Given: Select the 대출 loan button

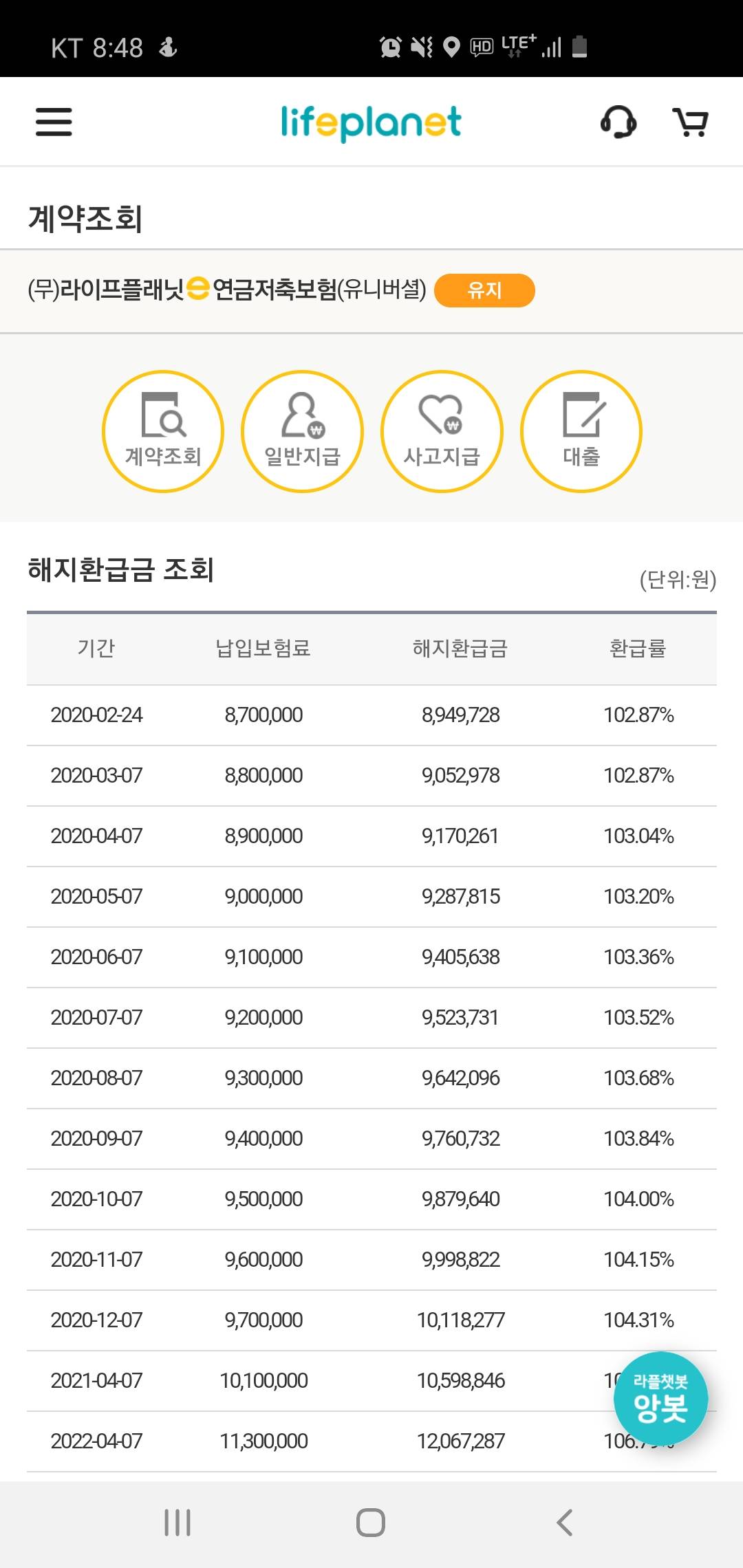Looking at the screenshot, I should 581,431.
